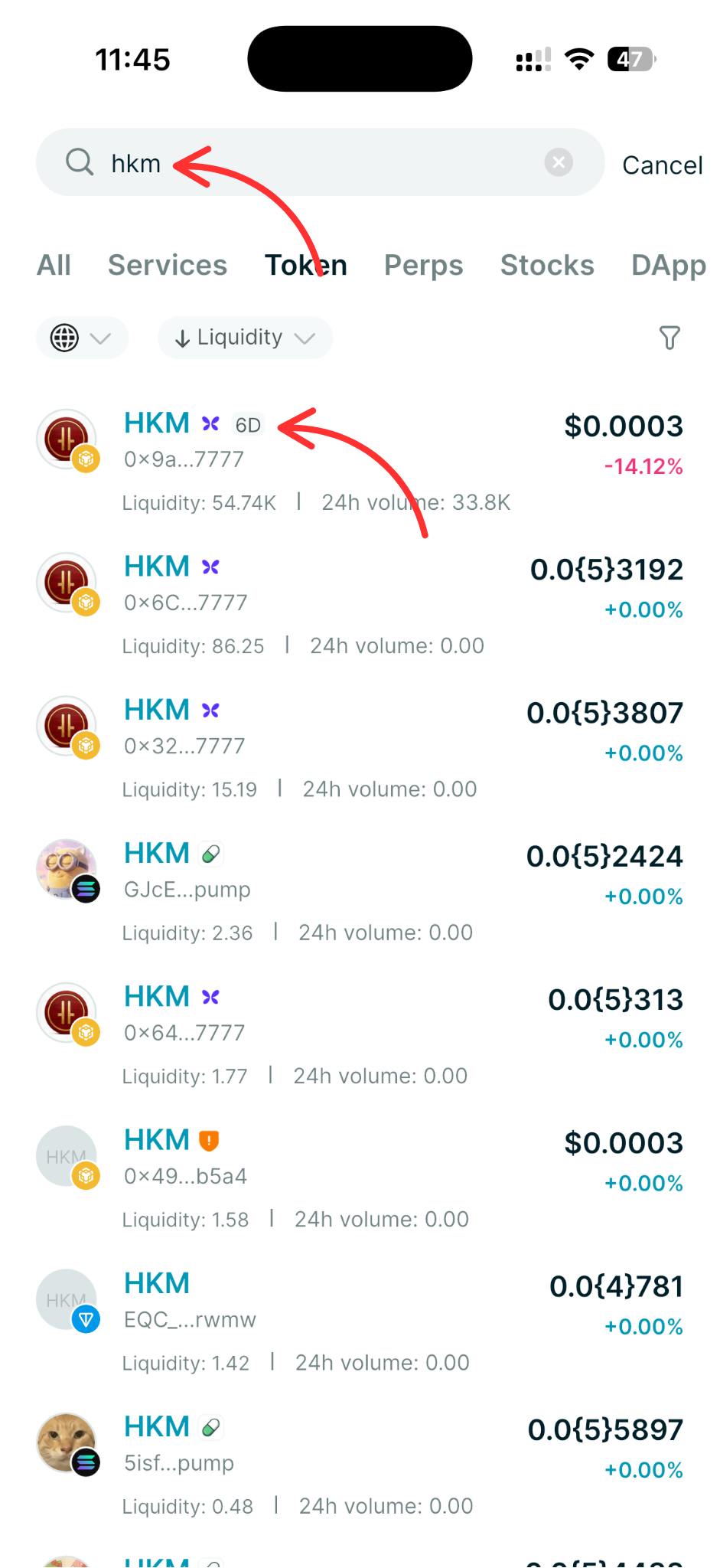The width and height of the screenshot is (720, 1568).
Task: Switch to the Stocks tab
Action: [x=547, y=264]
